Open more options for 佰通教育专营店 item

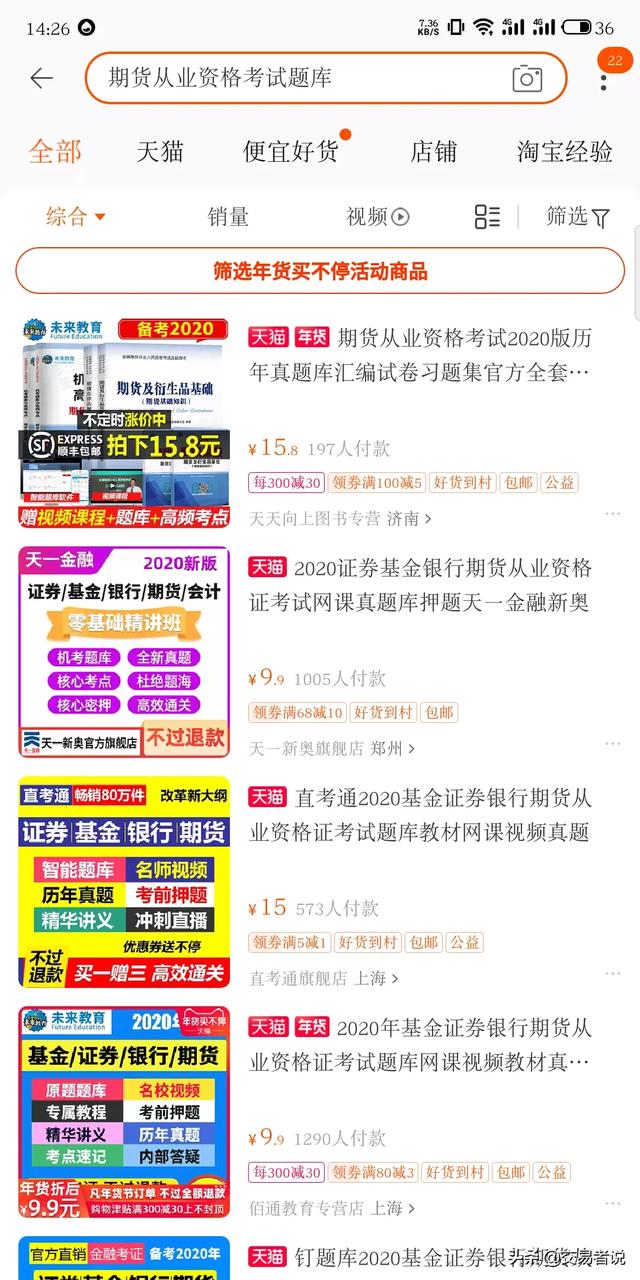pyautogui.click(x=612, y=1204)
